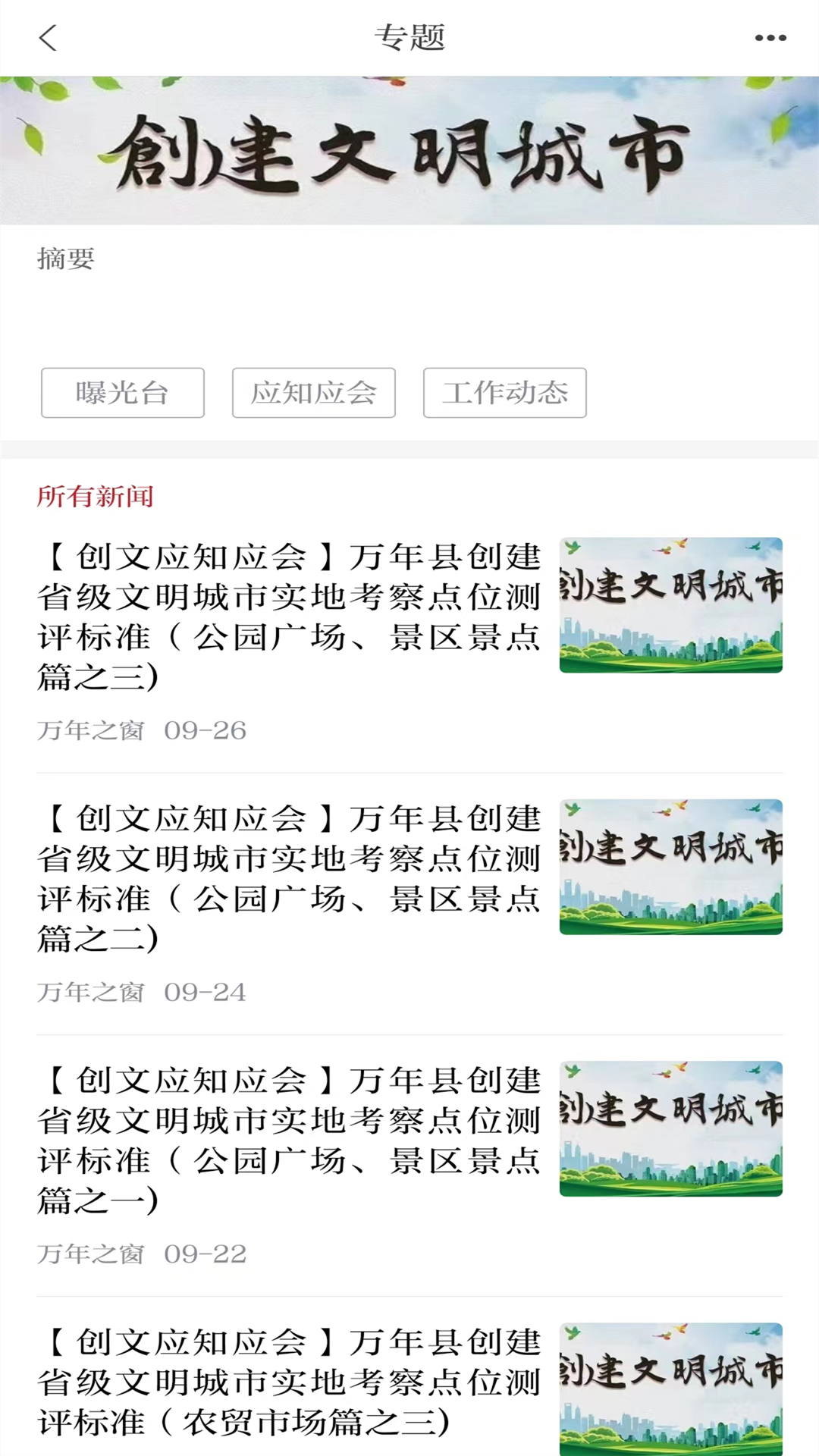Select the 工作动态 category button
819x1456 pixels.
(504, 392)
